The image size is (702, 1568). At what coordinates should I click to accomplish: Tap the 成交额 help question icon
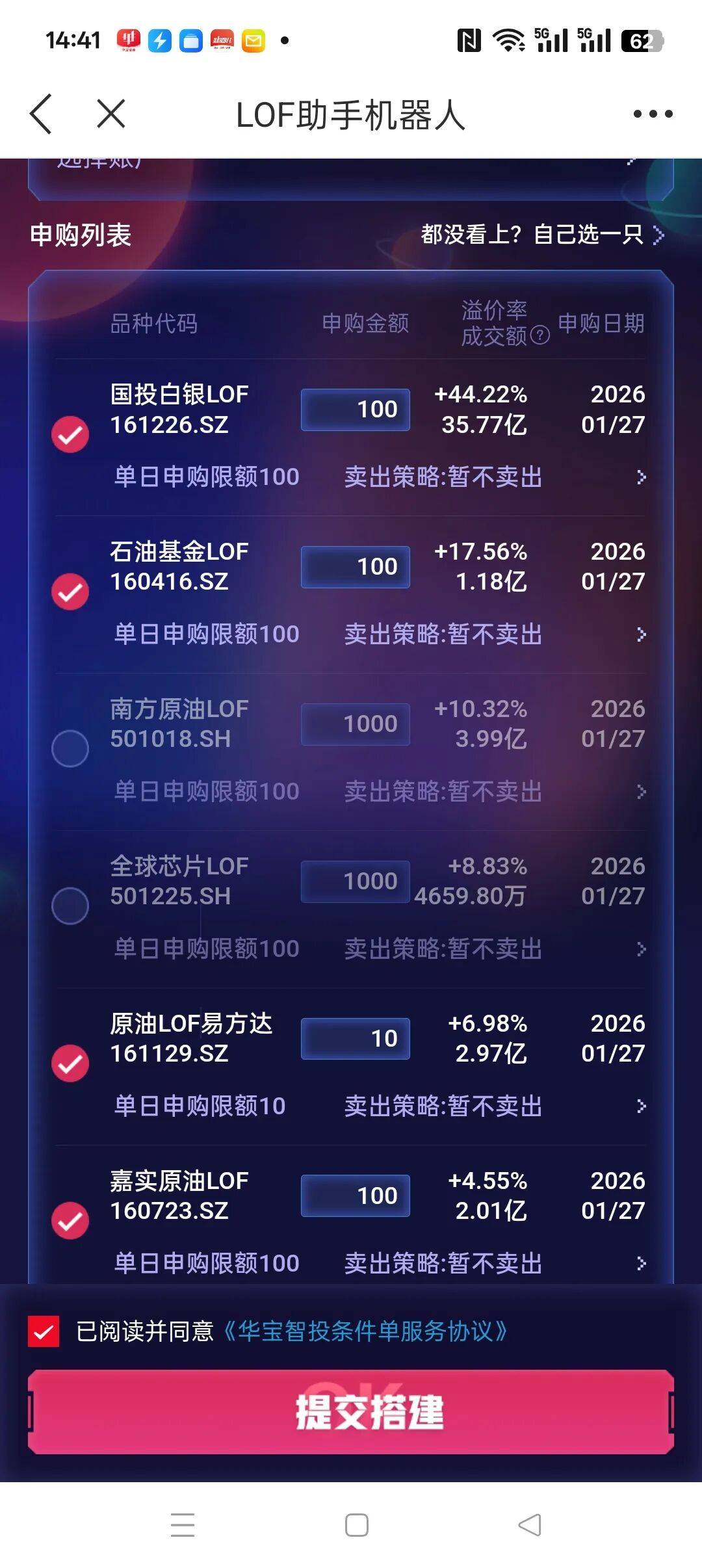(539, 335)
